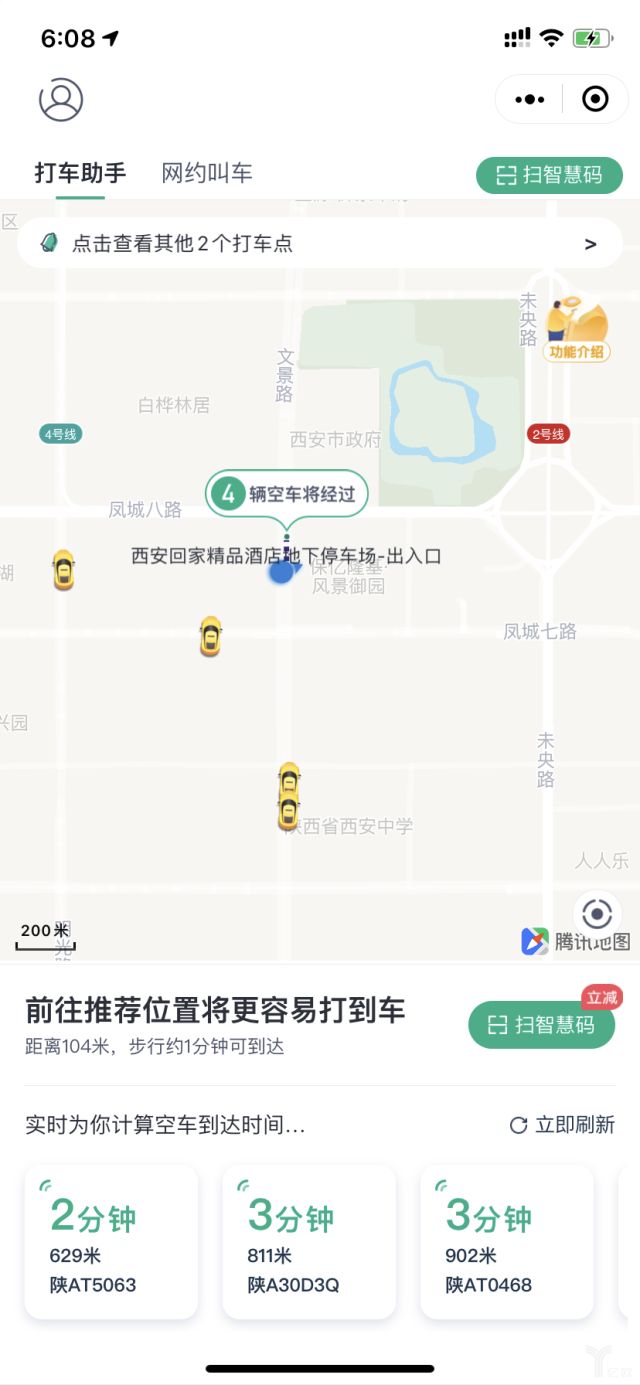Screen dimensions: 640x1385
Task: Switch to the 打车助手 tab
Action: tap(80, 173)
